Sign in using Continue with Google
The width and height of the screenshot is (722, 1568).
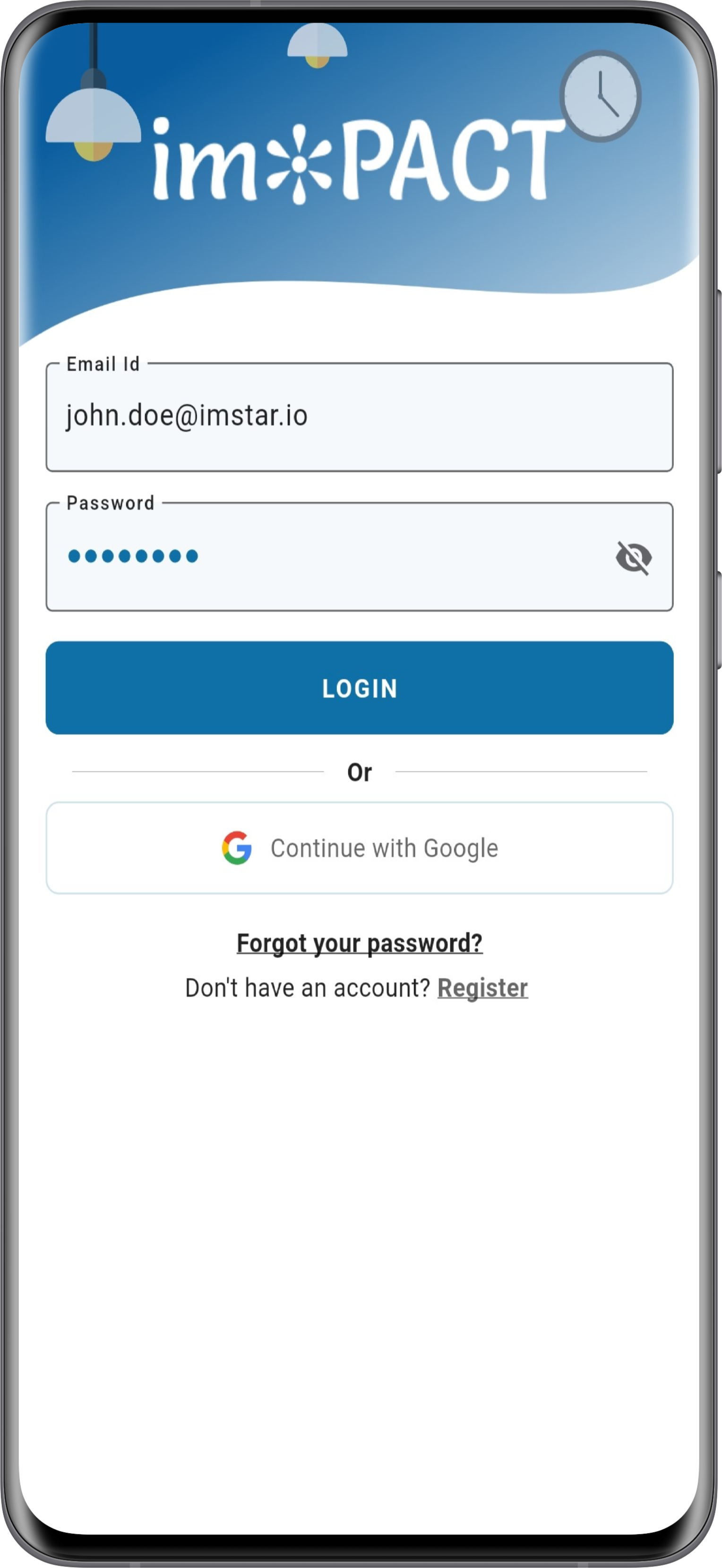[359, 848]
